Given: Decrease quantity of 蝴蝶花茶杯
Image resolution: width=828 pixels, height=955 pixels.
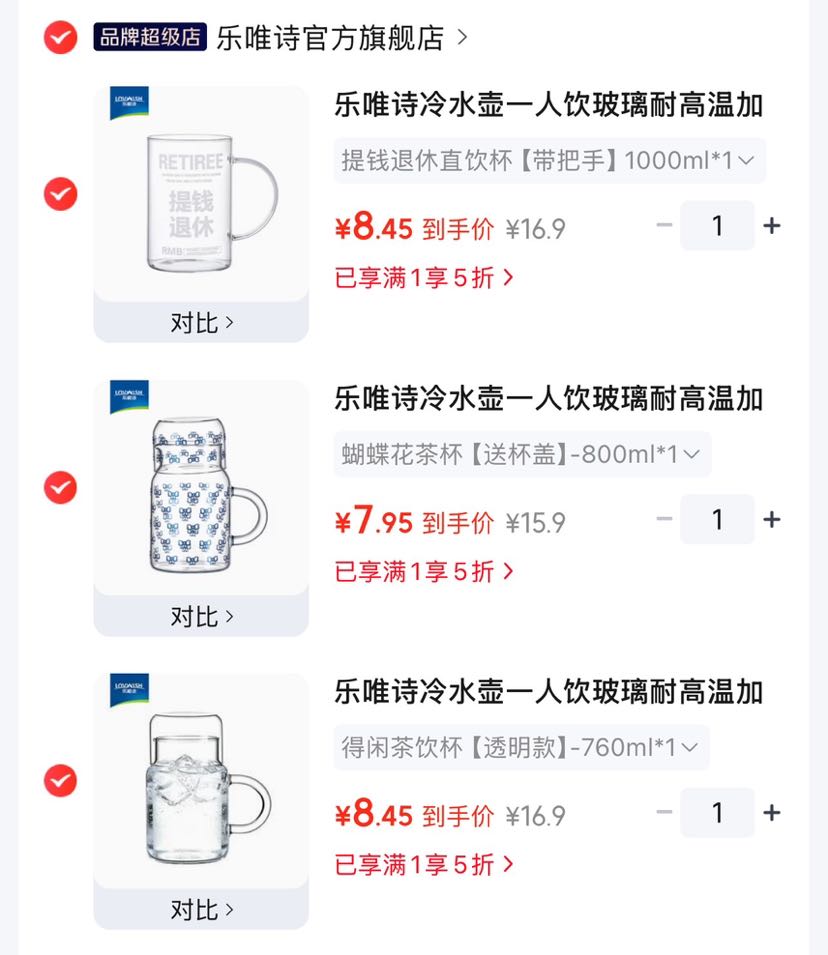Looking at the screenshot, I should [x=664, y=520].
